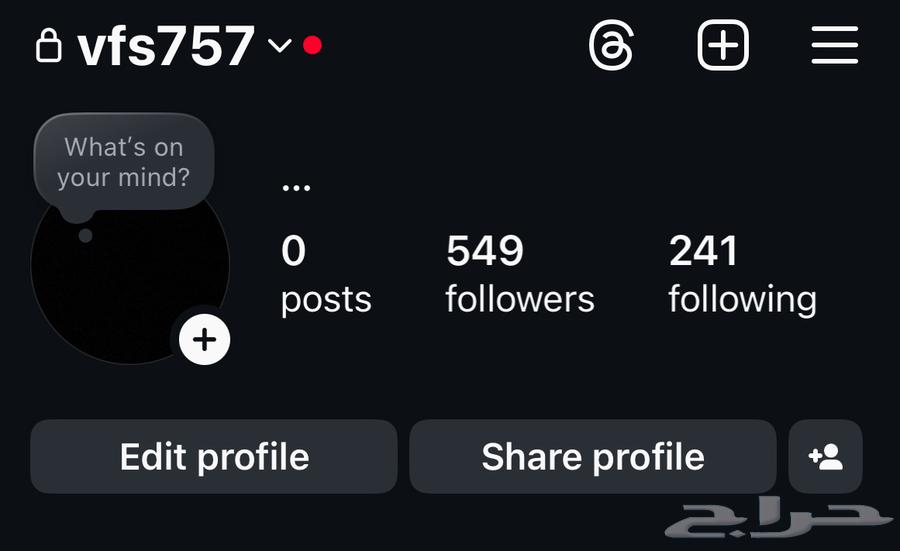This screenshot has width=900, height=551.
Task: Create a new post with plus icon
Action: (723, 46)
